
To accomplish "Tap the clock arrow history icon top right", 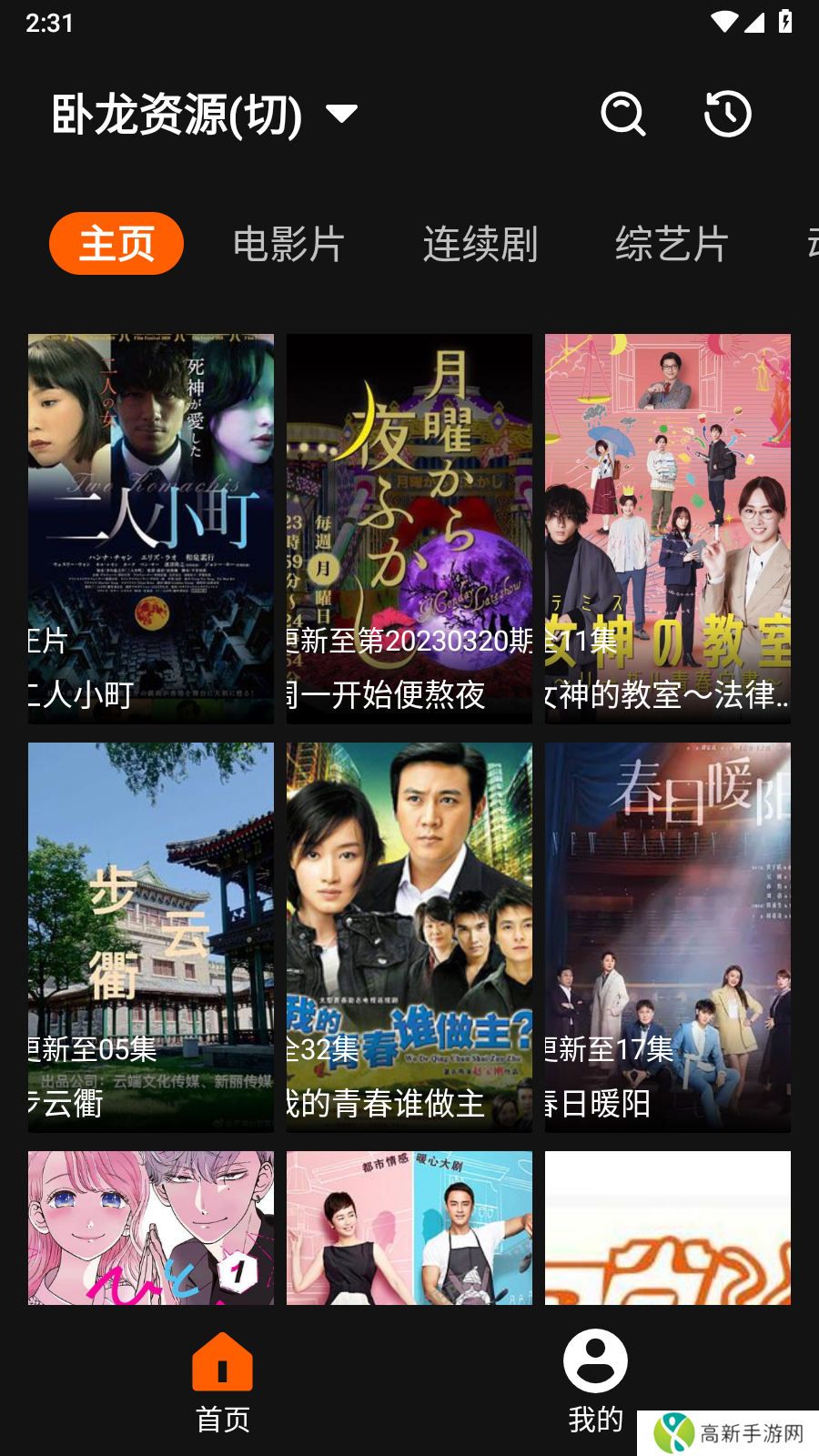I will (726, 115).
